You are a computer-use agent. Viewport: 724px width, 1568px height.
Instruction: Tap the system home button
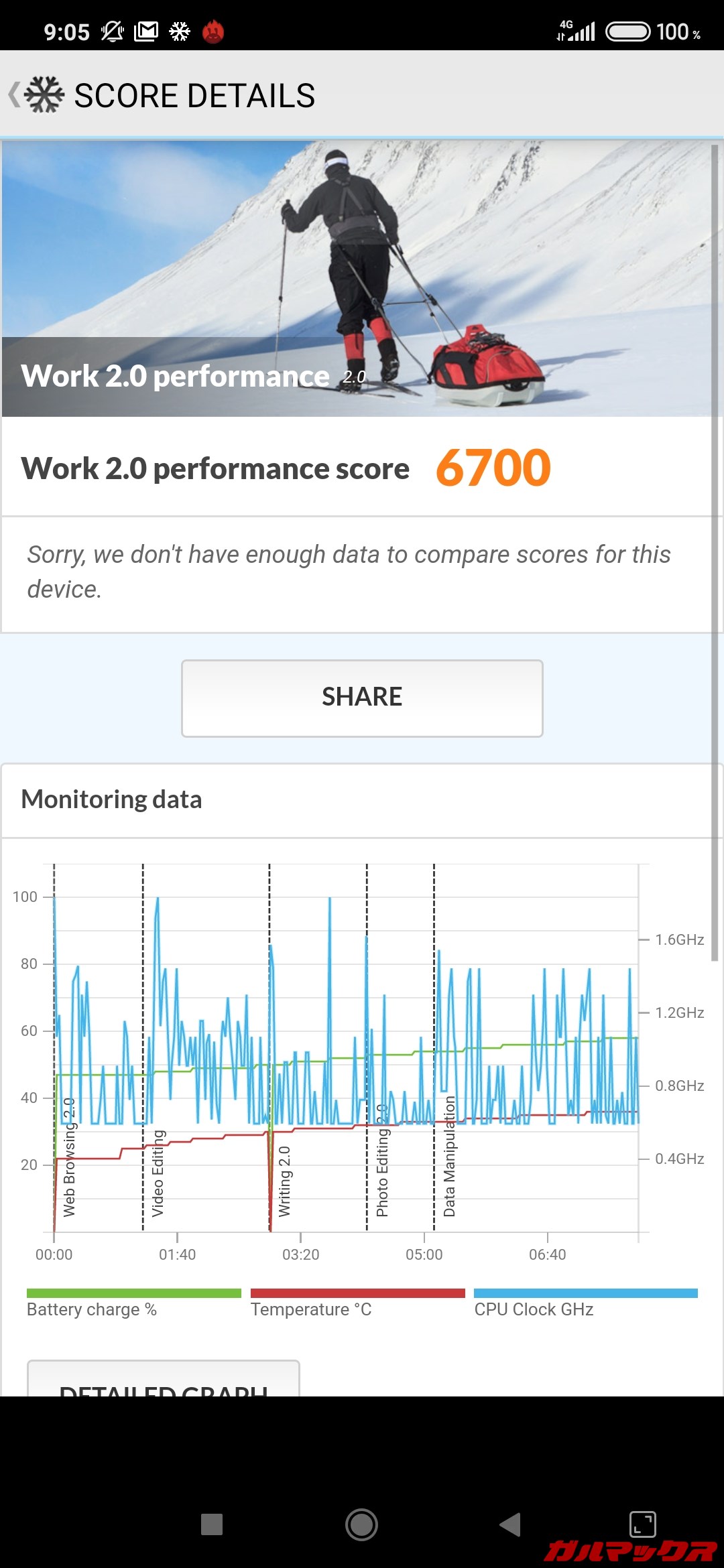(x=361, y=1524)
